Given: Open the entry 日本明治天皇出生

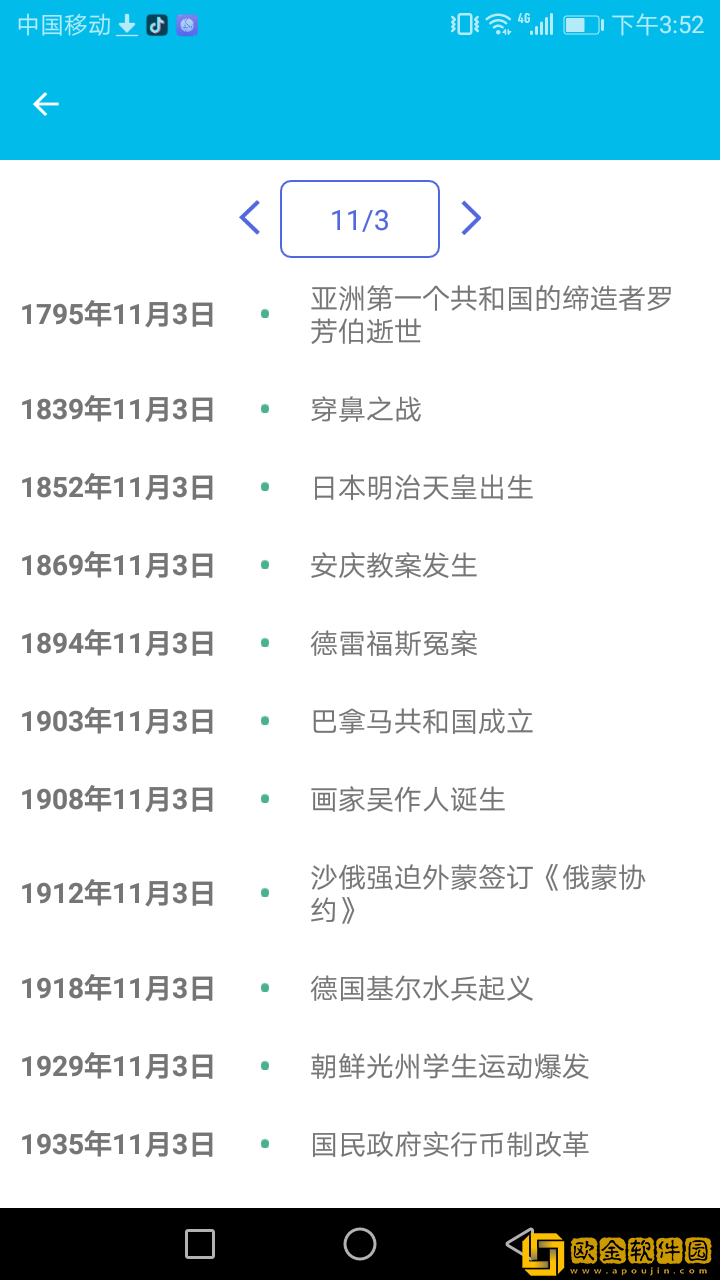Looking at the screenshot, I should (x=421, y=487).
